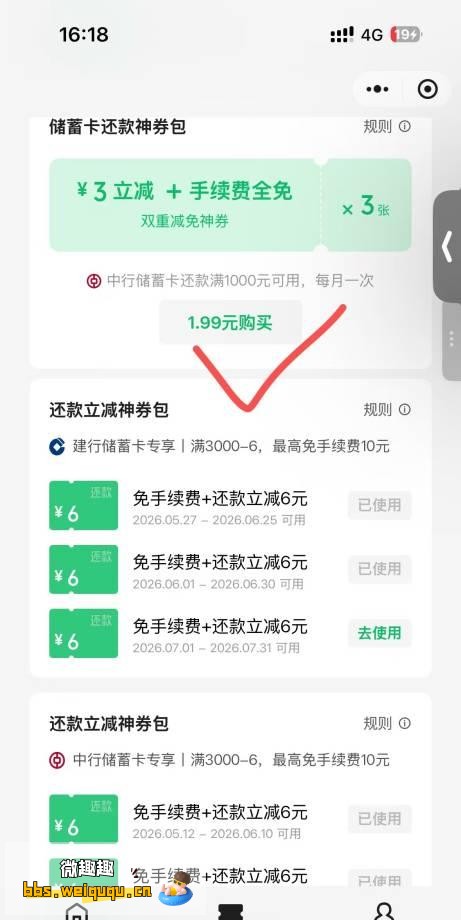Close the mini program via the circle icon
This screenshot has width=461, height=920.
coord(428,89)
